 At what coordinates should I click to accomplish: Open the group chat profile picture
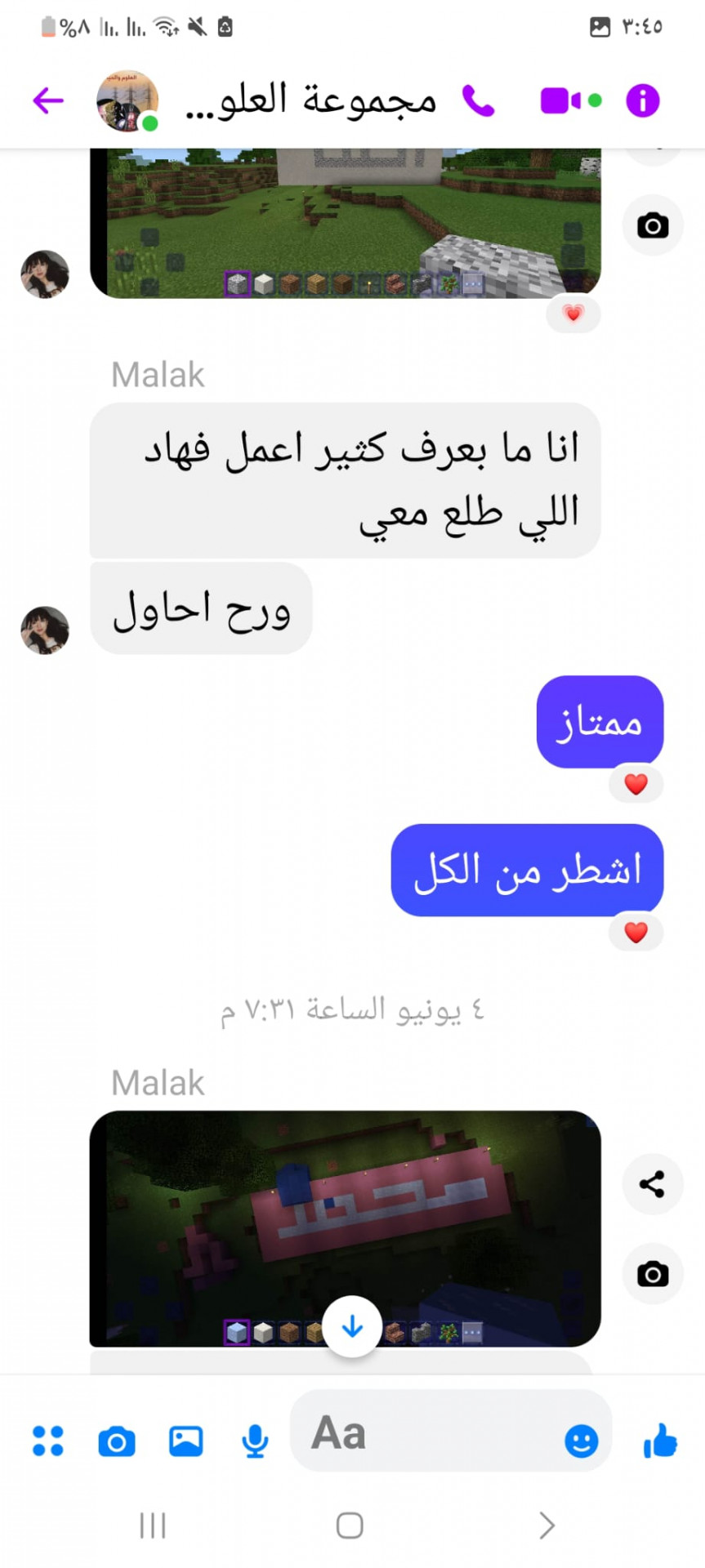[x=127, y=100]
